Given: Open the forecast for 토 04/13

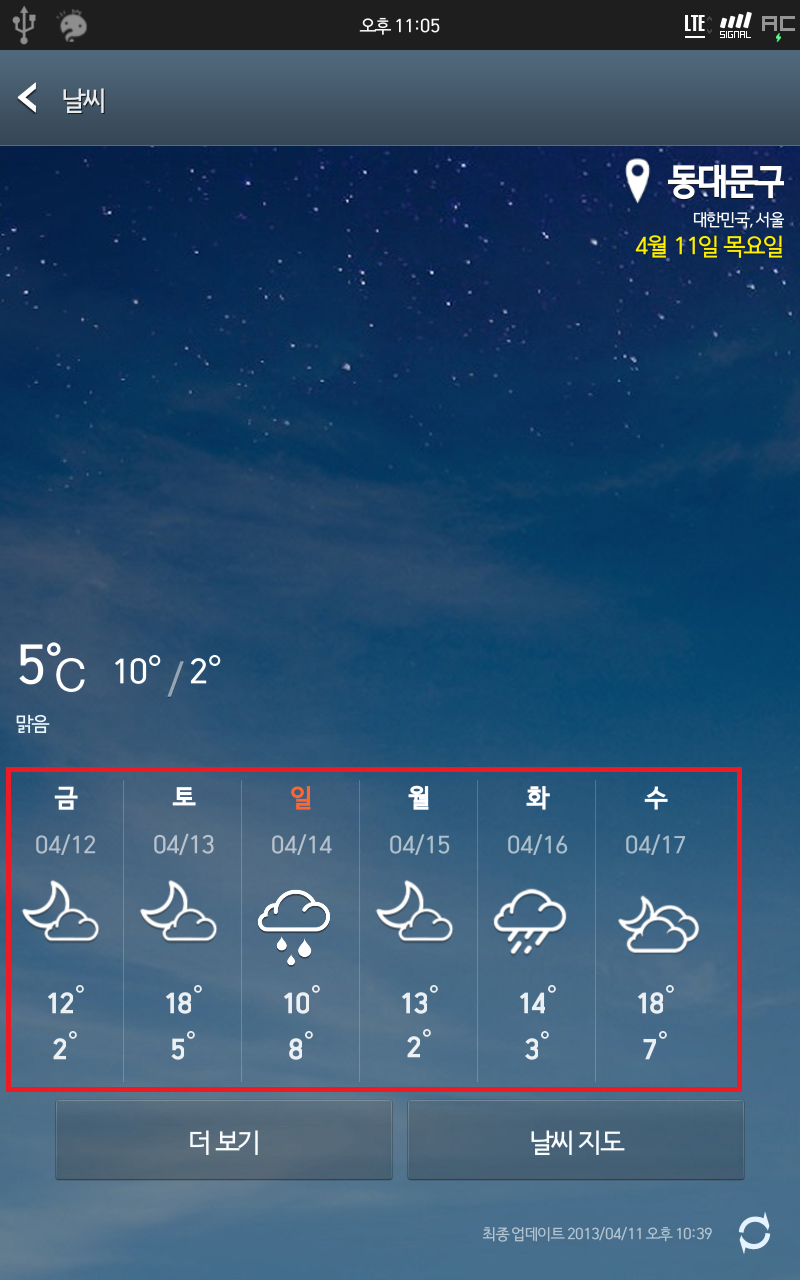Looking at the screenshot, I should click(183, 925).
